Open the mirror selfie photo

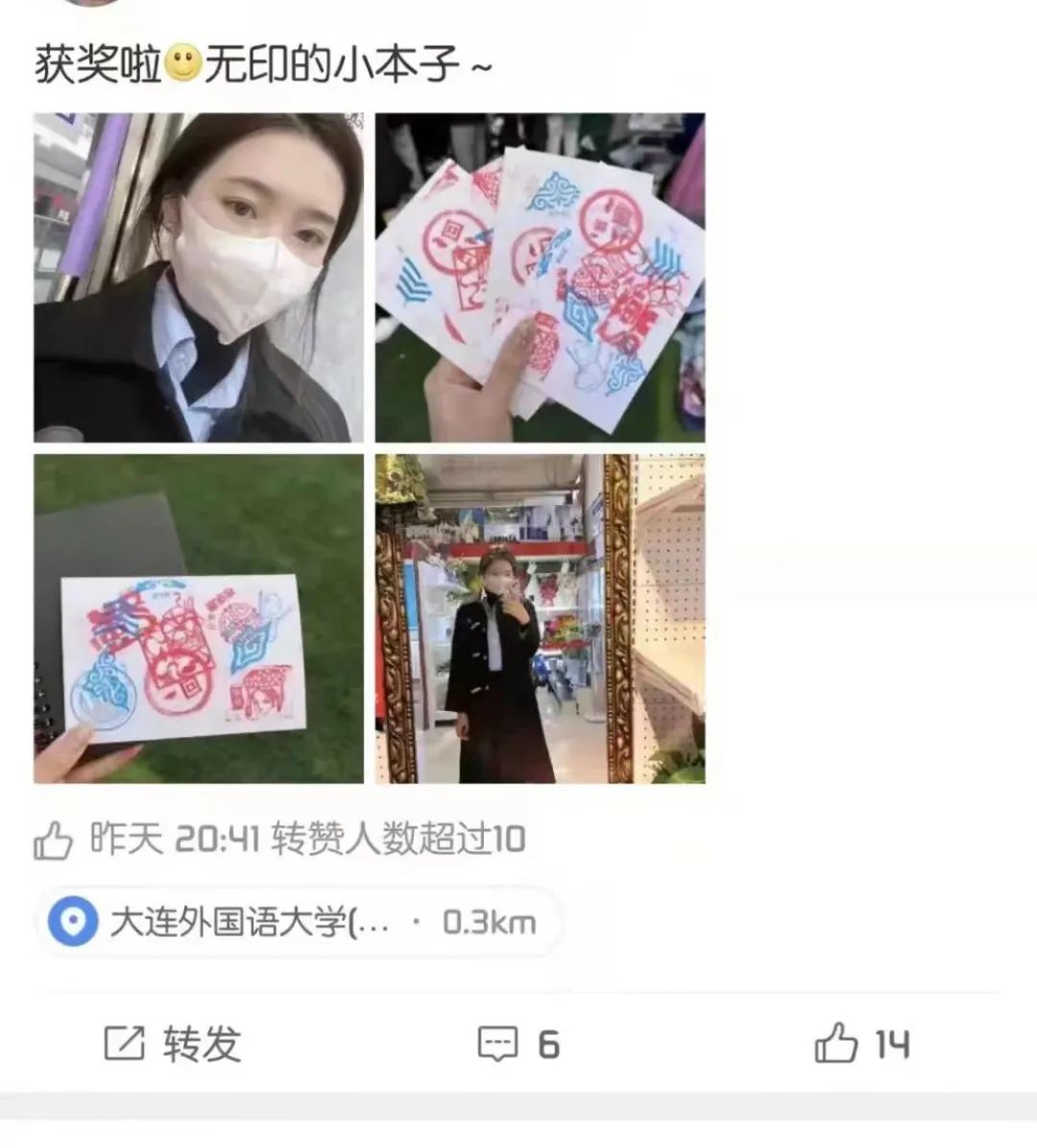540,619
